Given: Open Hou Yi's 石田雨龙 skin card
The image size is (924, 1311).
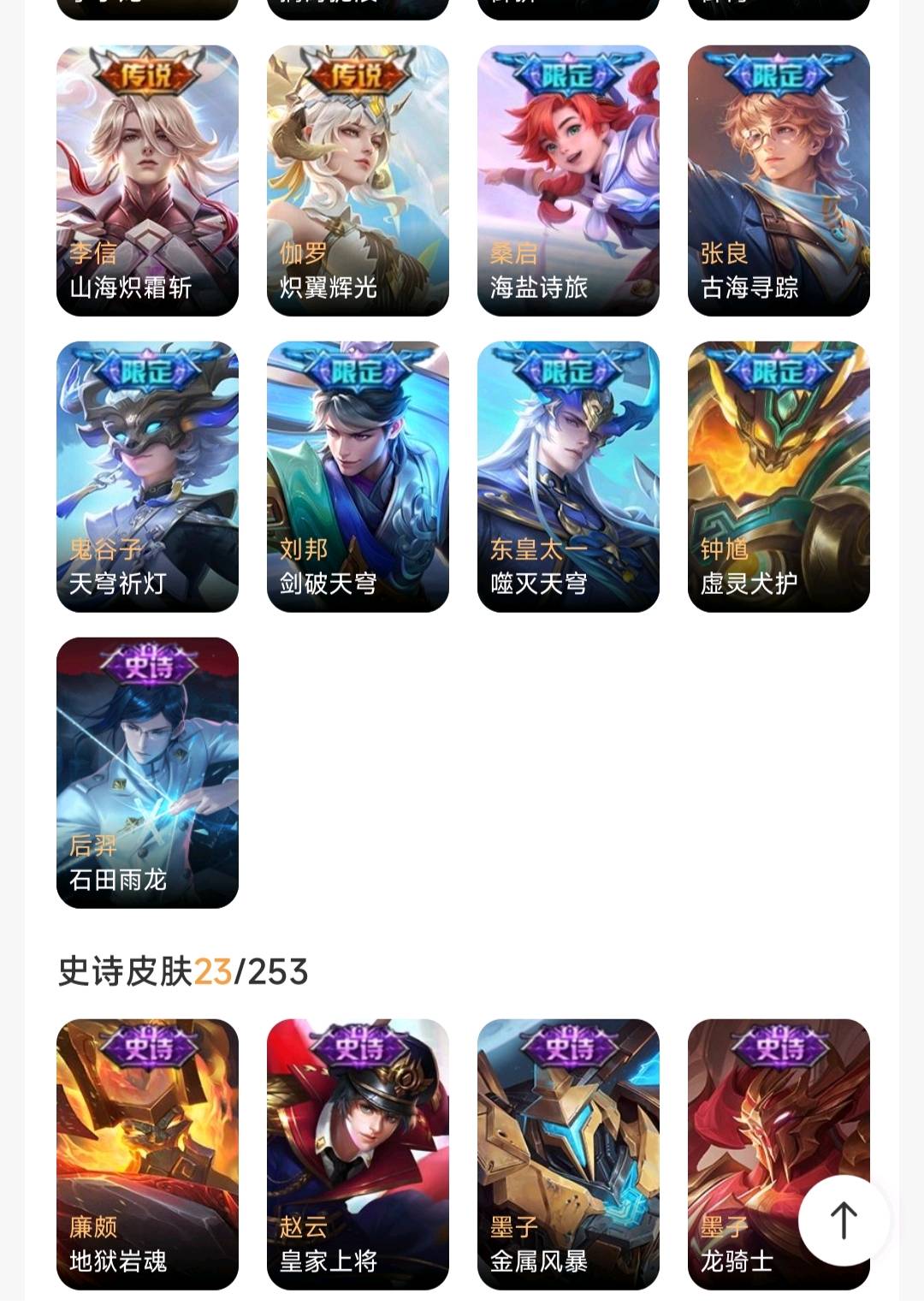Looking at the screenshot, I should click(147, 773).
